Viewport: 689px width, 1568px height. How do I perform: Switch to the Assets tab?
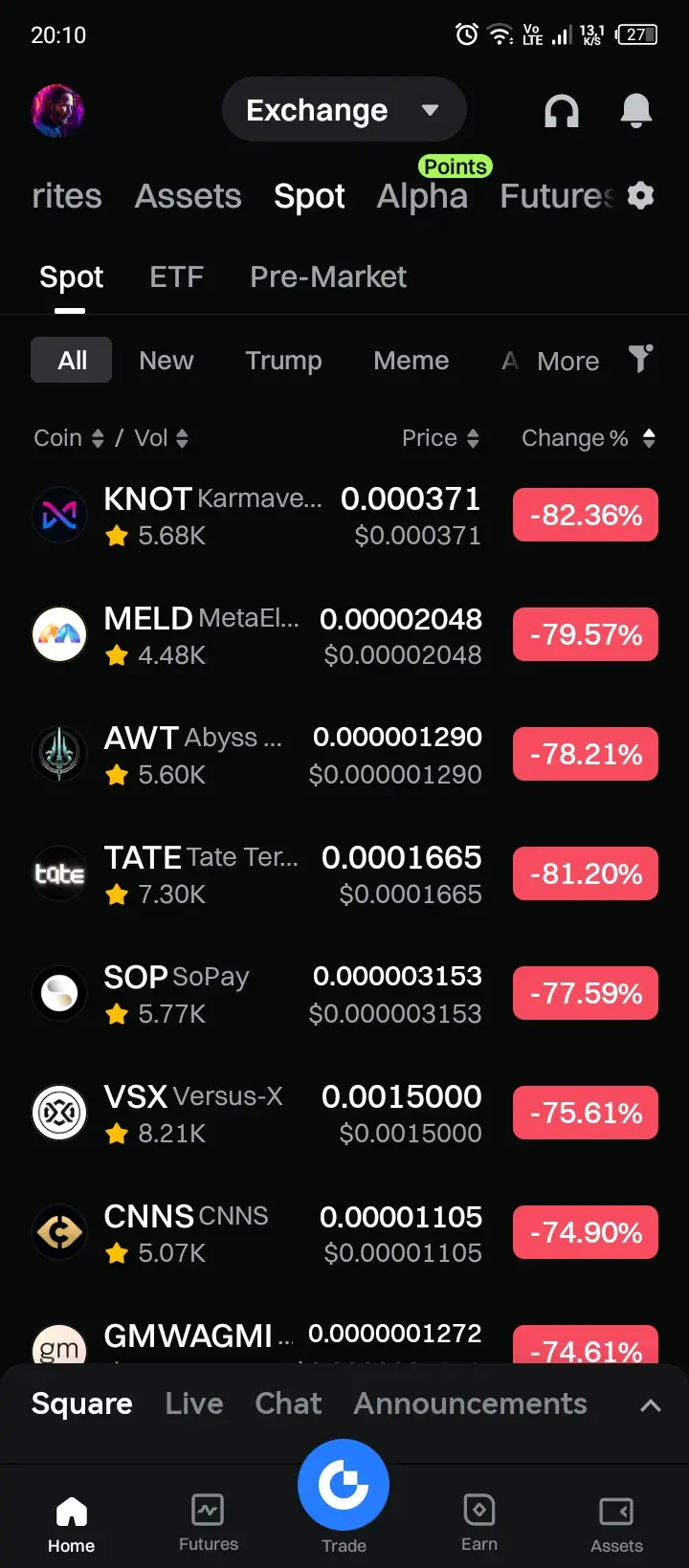pyautogui.click(x=188, y=196)
